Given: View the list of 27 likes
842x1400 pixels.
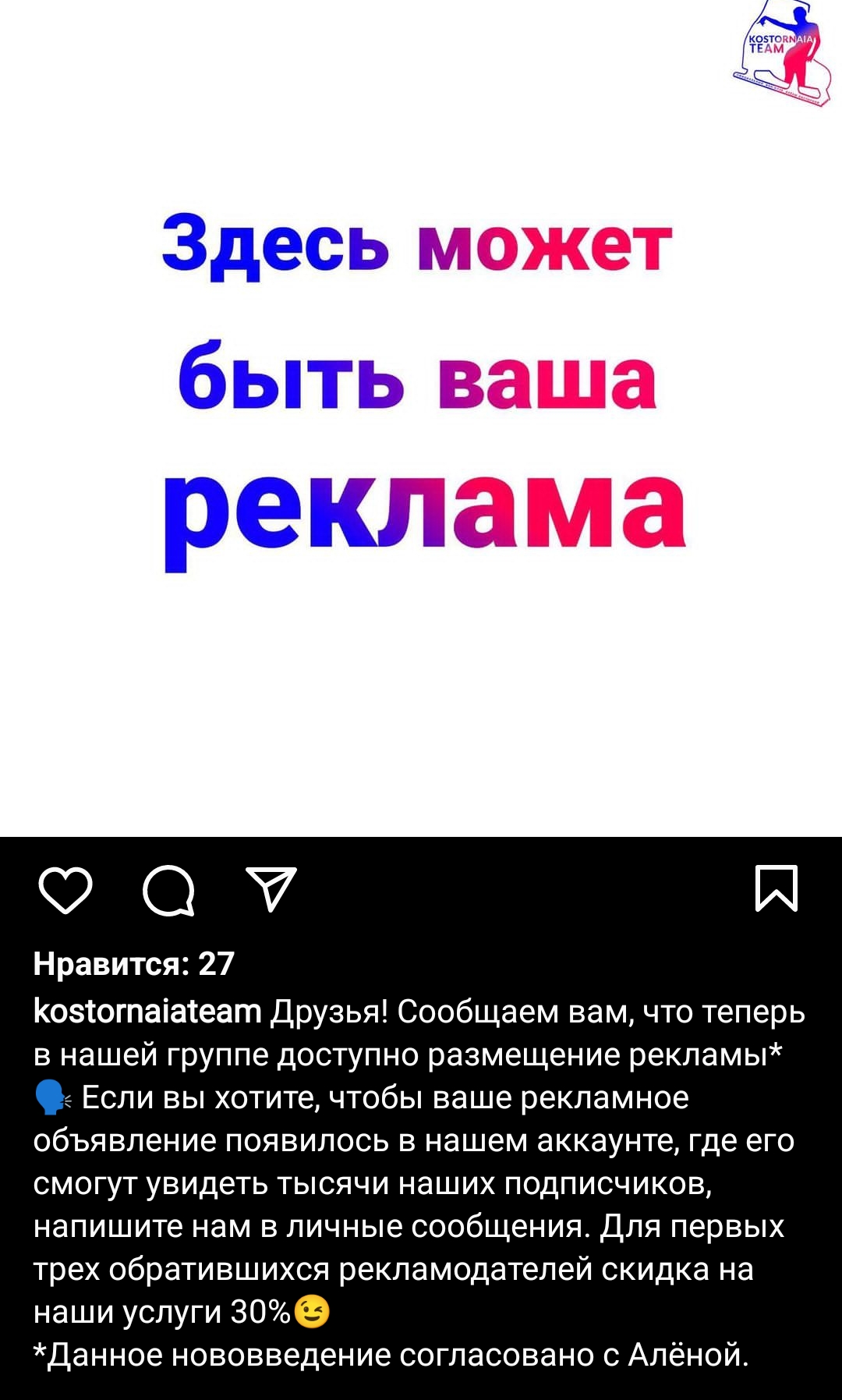Looking at the screenshot, I should (133, 964).
